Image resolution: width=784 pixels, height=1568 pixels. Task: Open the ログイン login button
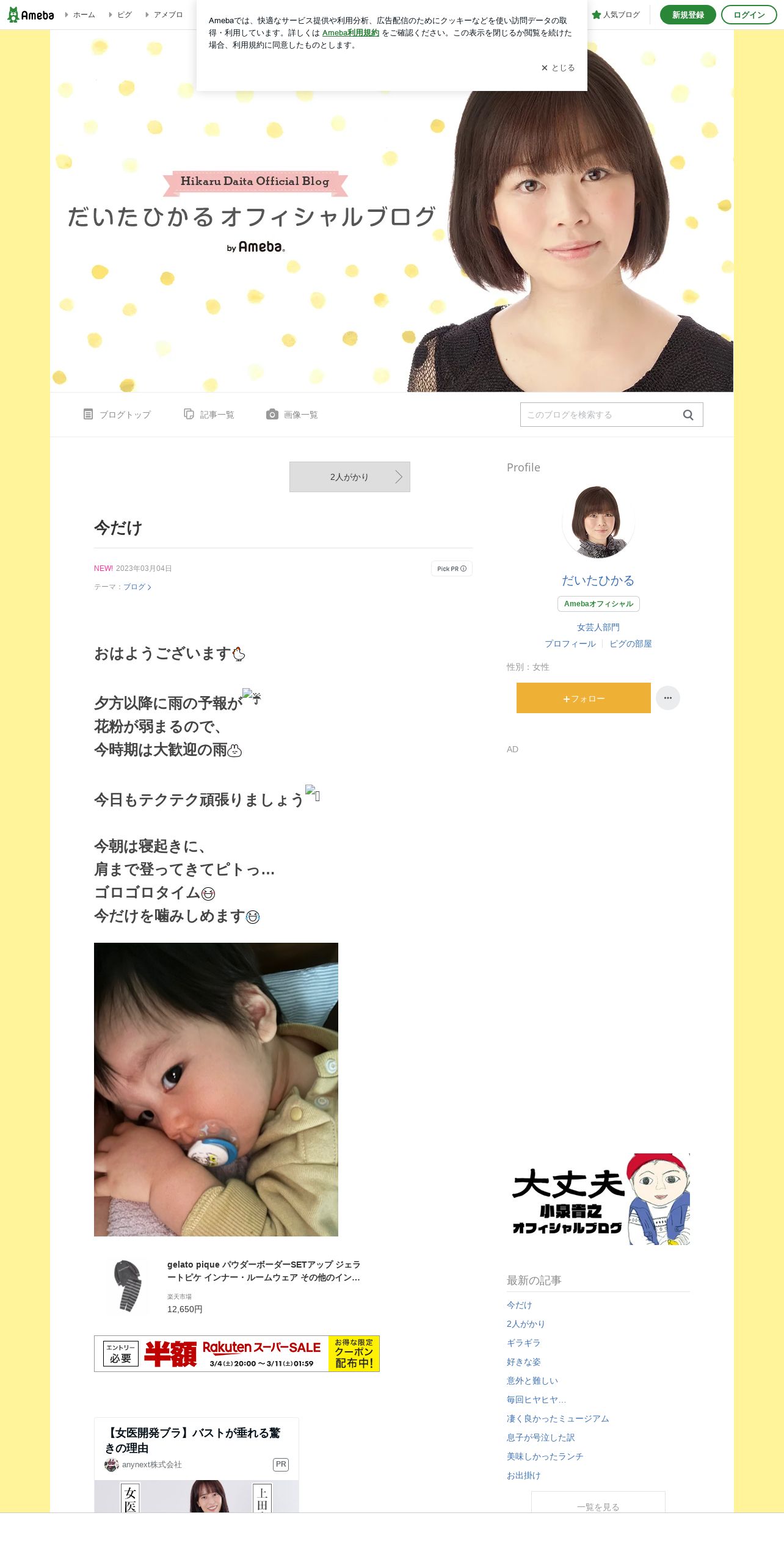(x=749, y=15)
